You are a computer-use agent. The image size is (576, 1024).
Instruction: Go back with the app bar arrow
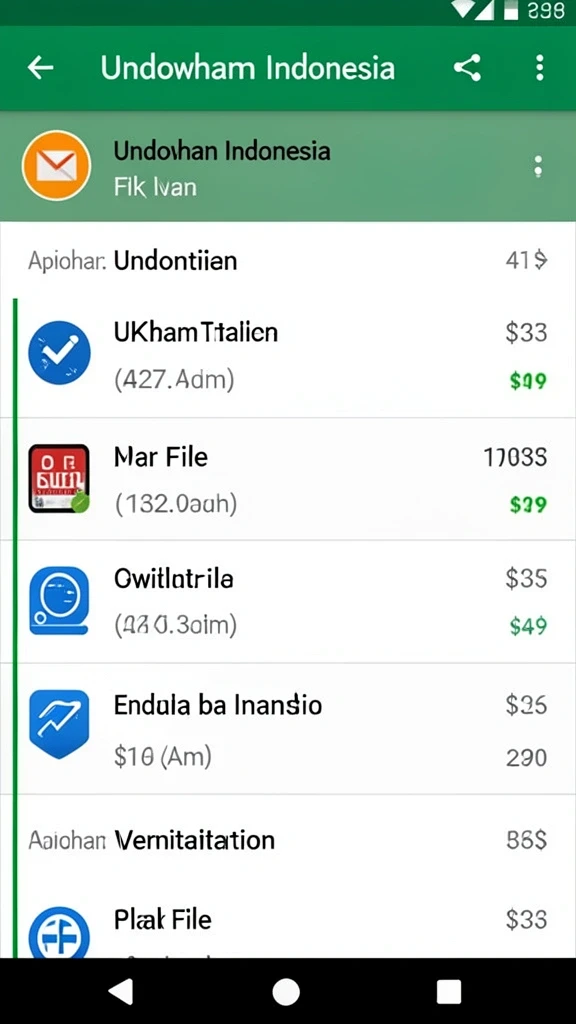tap(40, 67)
